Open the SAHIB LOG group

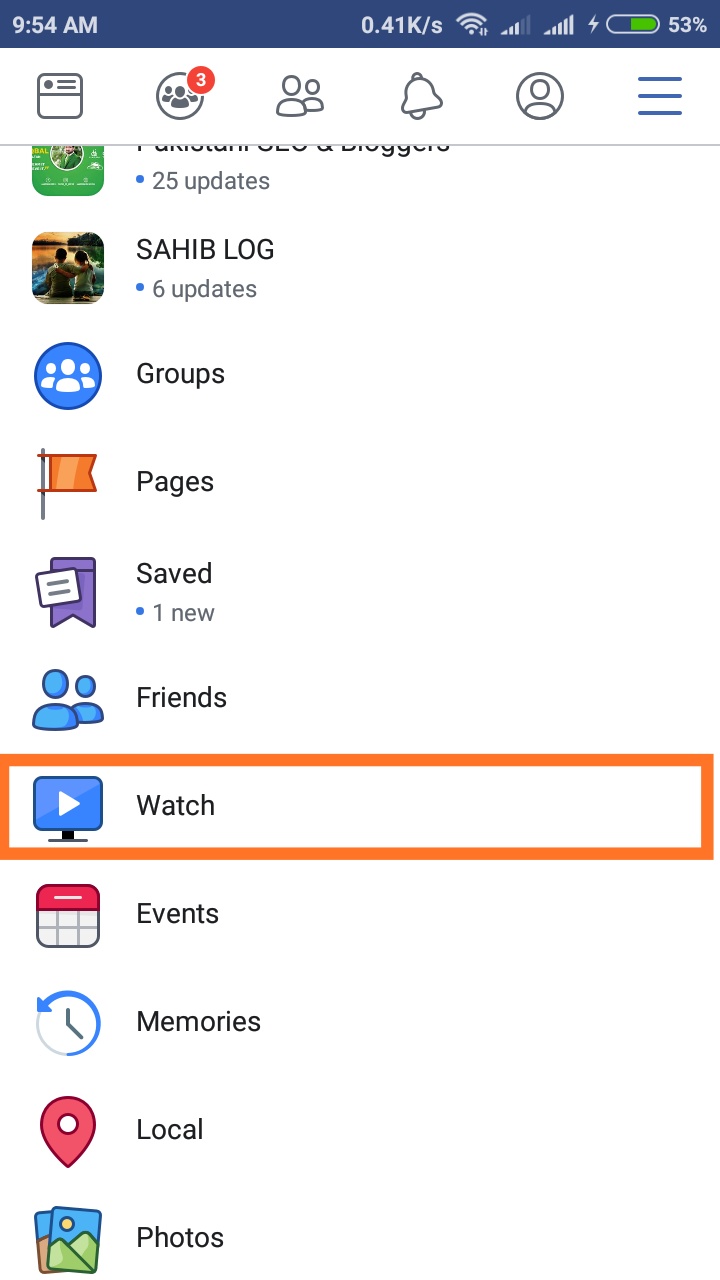pos(205,267)
